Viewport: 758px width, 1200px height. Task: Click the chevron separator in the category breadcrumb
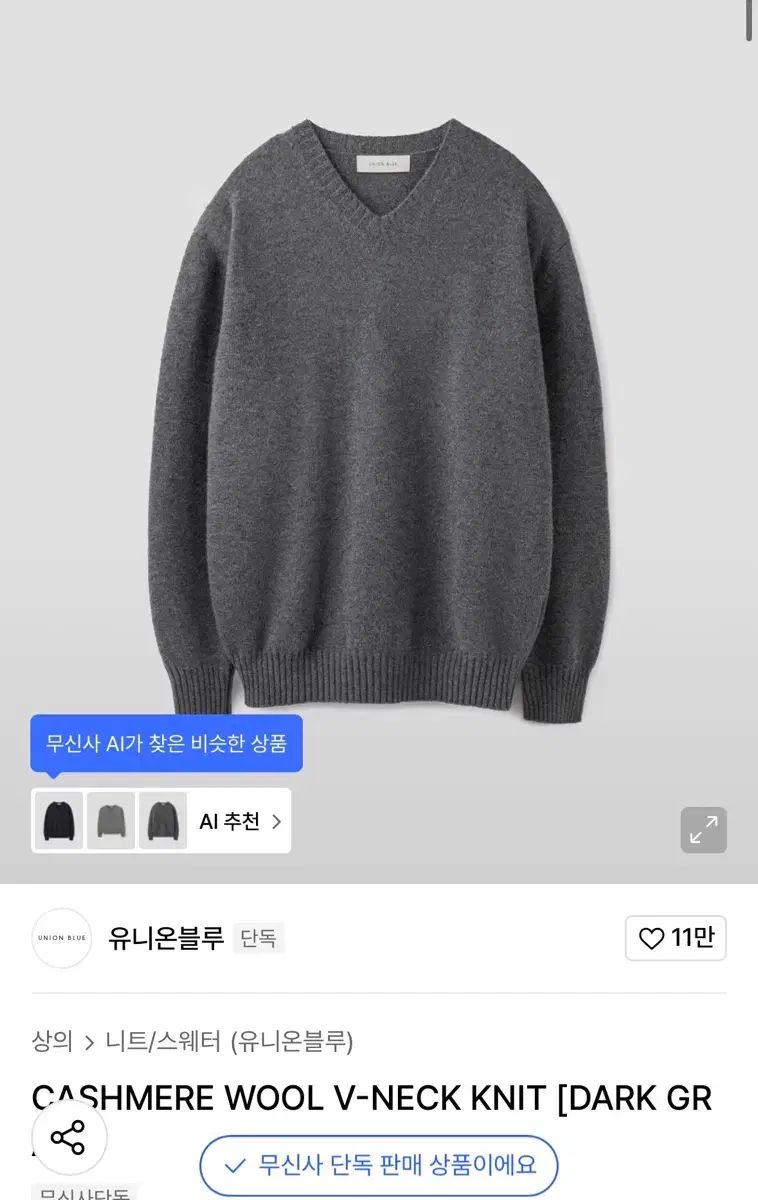tap(89, 1040)
